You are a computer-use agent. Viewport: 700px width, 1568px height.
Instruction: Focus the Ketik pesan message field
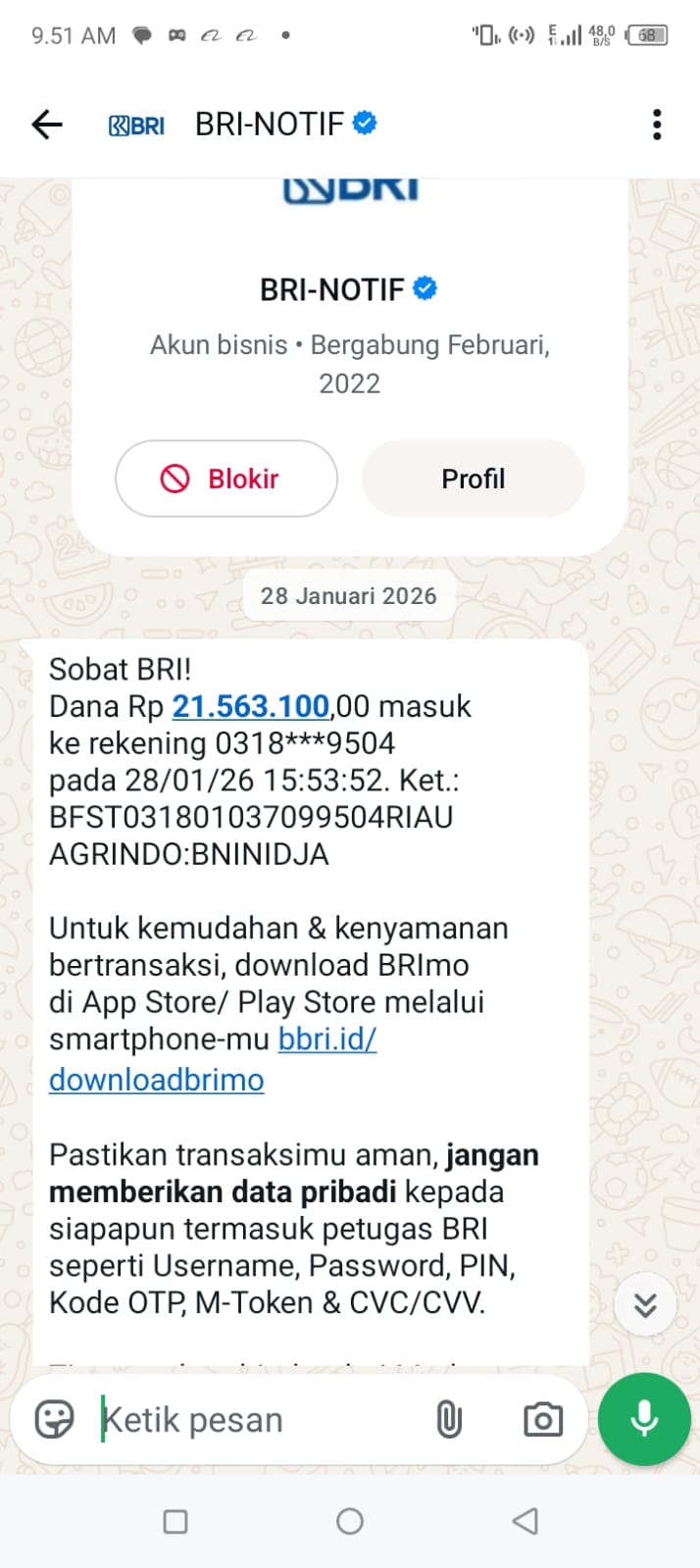pyautogui.click(x=255, y=1419)
